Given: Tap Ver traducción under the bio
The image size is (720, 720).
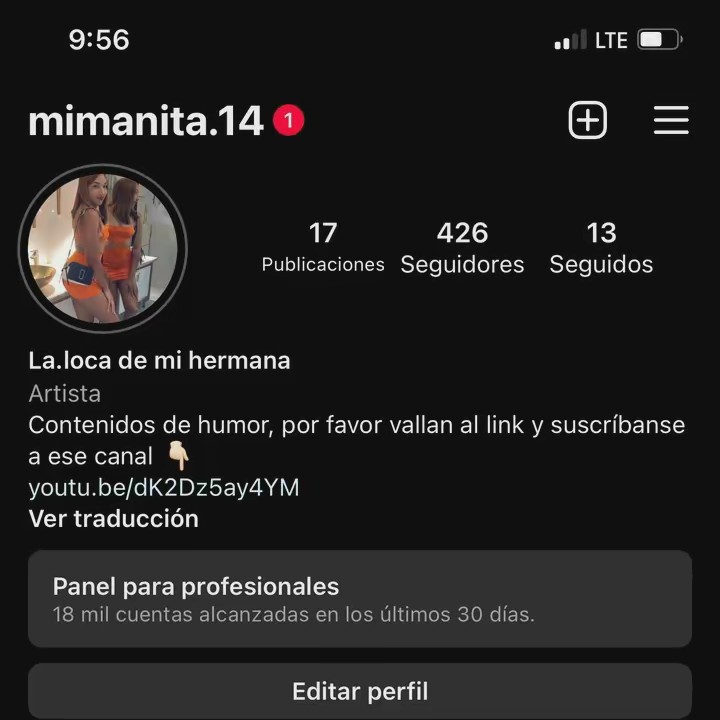Looking at the screenshot, I should pyautogui.click(x=113, y=519).
